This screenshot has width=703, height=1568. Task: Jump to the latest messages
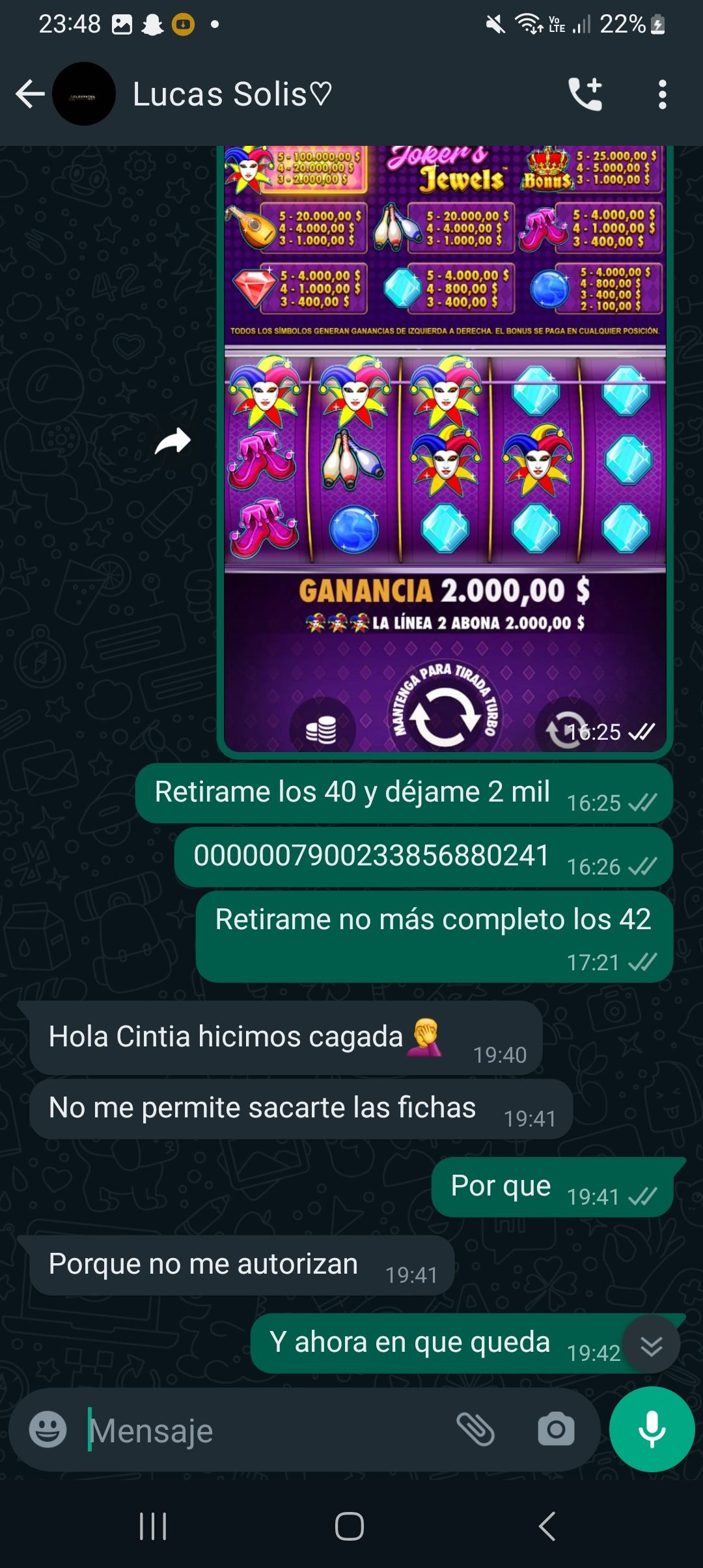651,1345
